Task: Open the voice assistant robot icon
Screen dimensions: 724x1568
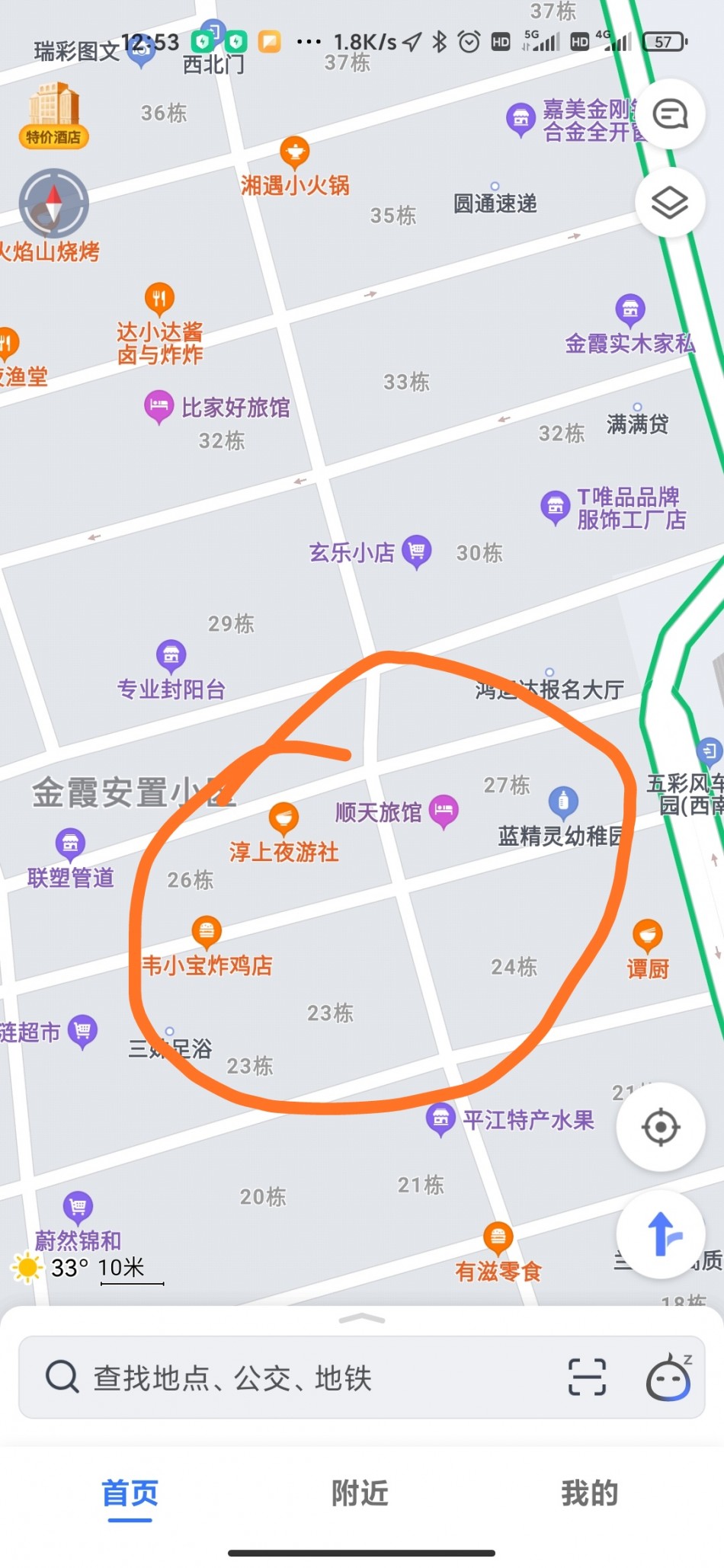Action: click(x=668, y=1378)
